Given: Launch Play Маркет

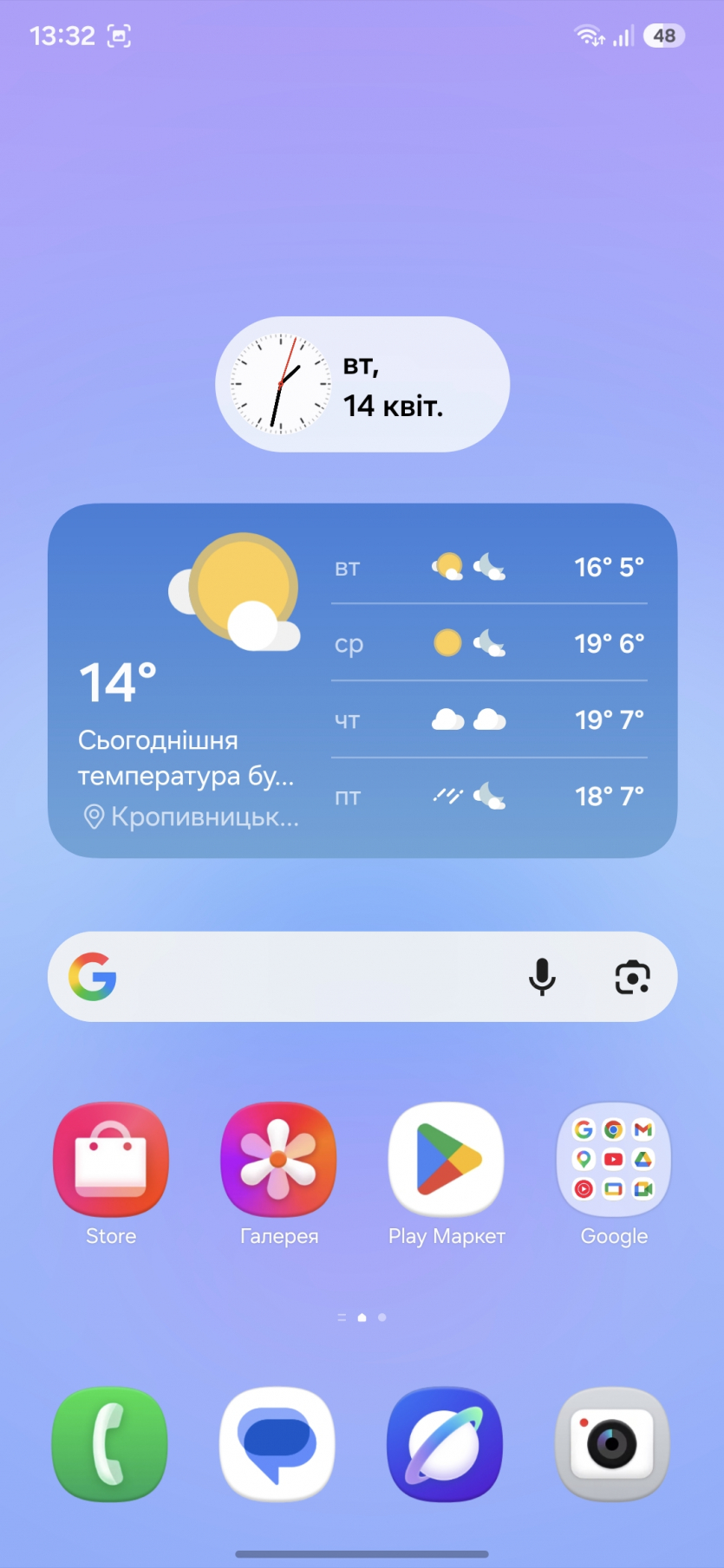Looking at the screenshot, I should (x=447, y=1160).
